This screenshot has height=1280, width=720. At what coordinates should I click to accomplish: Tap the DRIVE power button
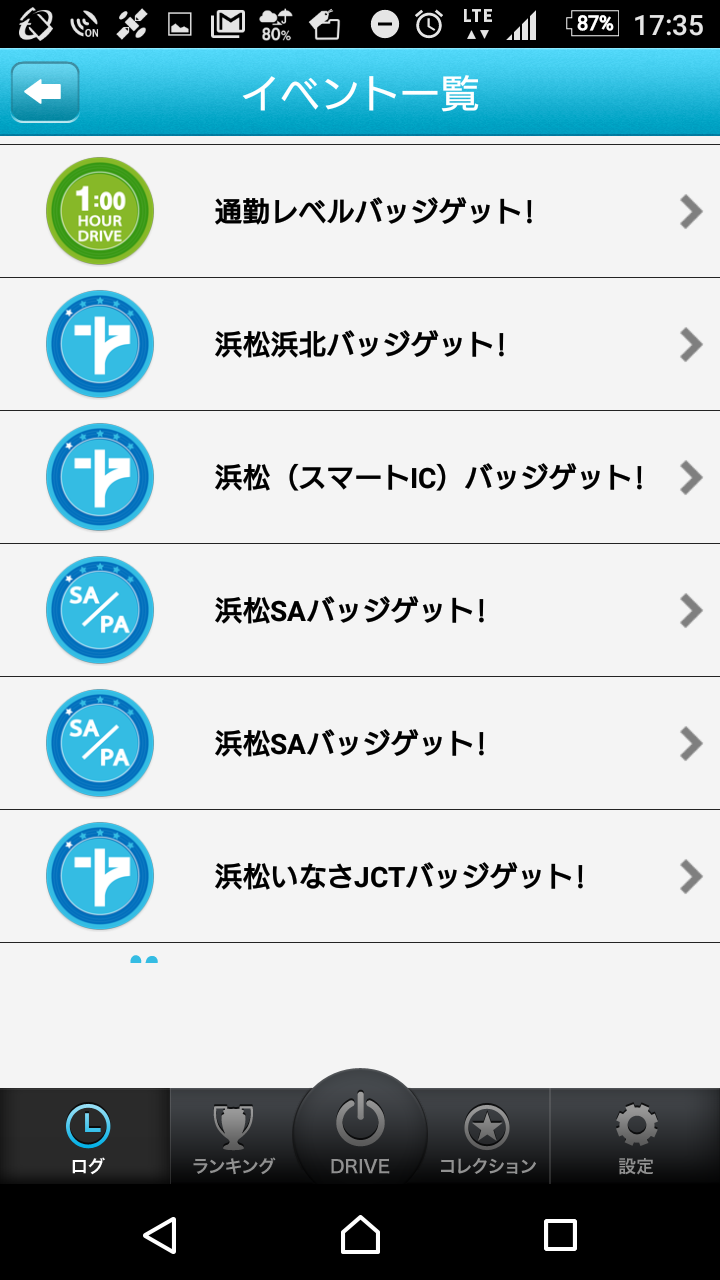tap(360, 1128)
